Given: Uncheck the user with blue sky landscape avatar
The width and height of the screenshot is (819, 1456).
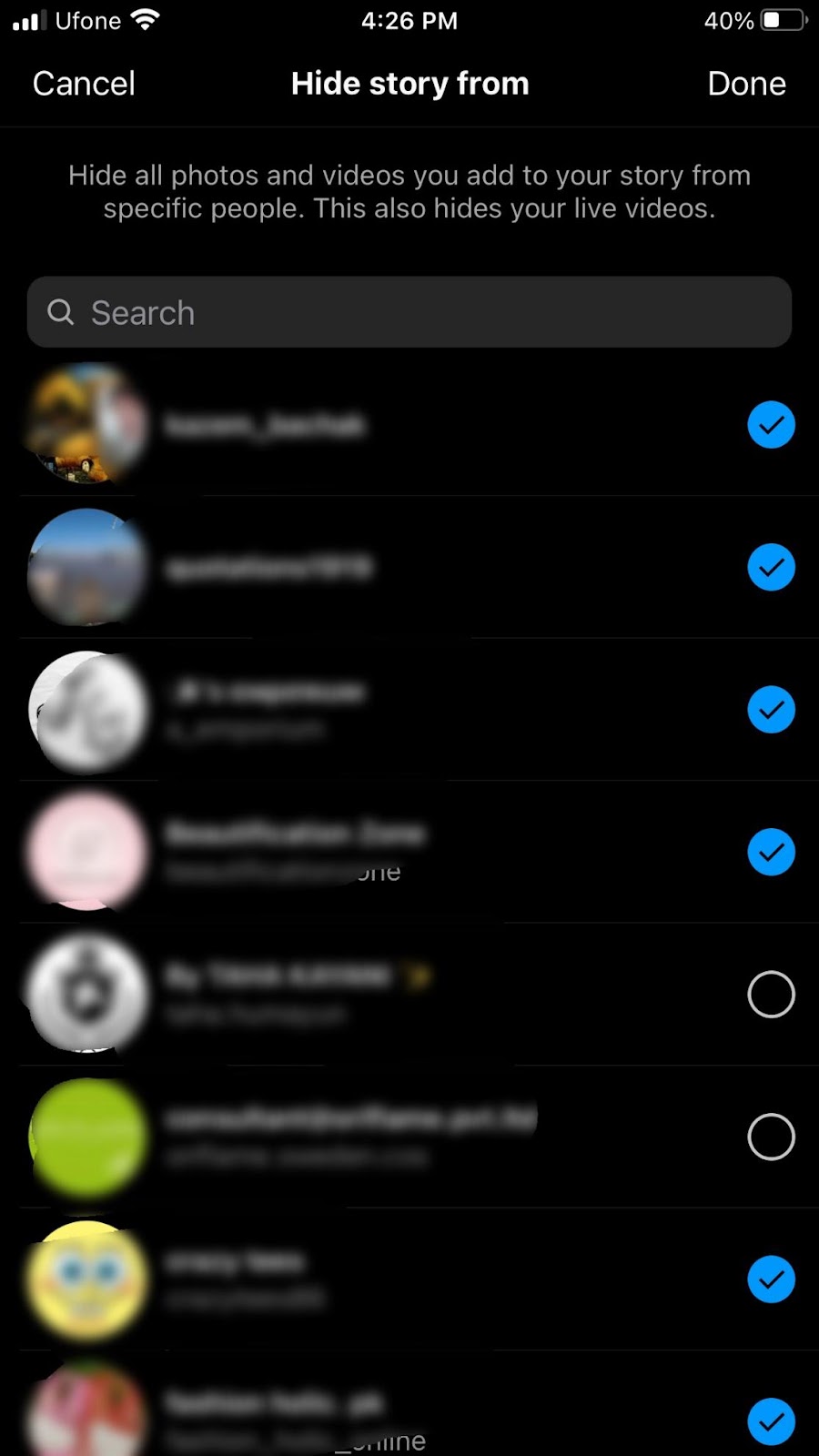Looking at the screenshot, I should coord(771,567).
